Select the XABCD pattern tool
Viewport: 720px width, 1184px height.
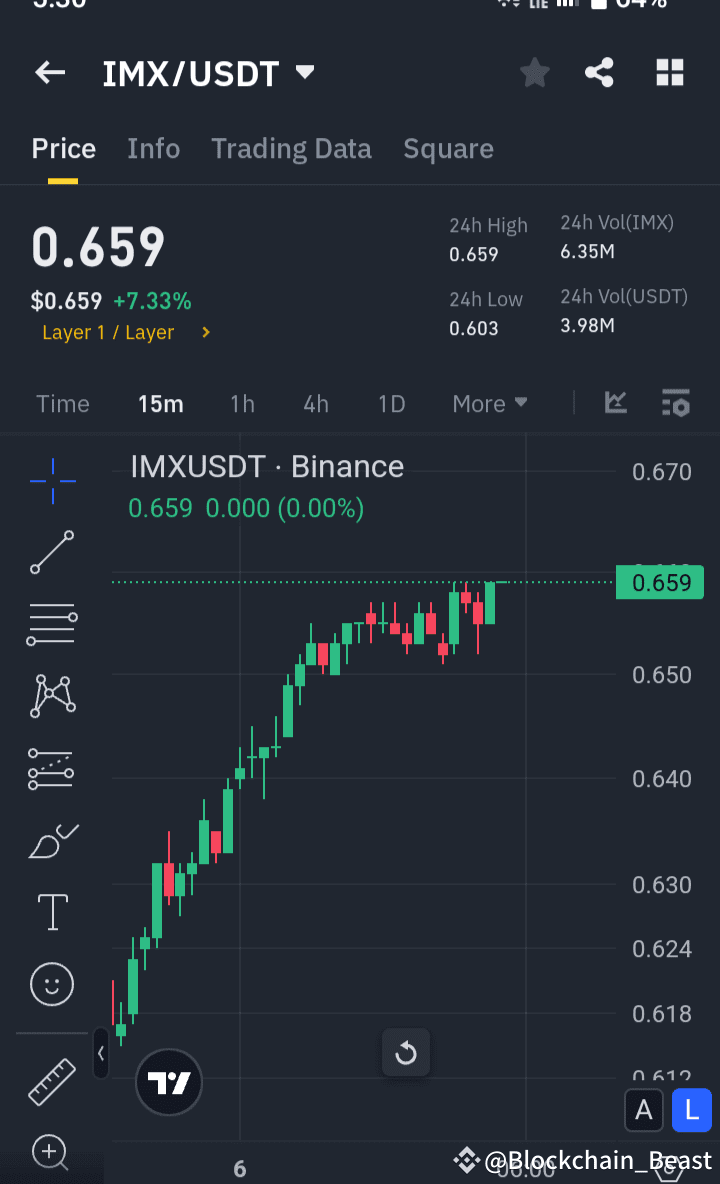(51, 695)
